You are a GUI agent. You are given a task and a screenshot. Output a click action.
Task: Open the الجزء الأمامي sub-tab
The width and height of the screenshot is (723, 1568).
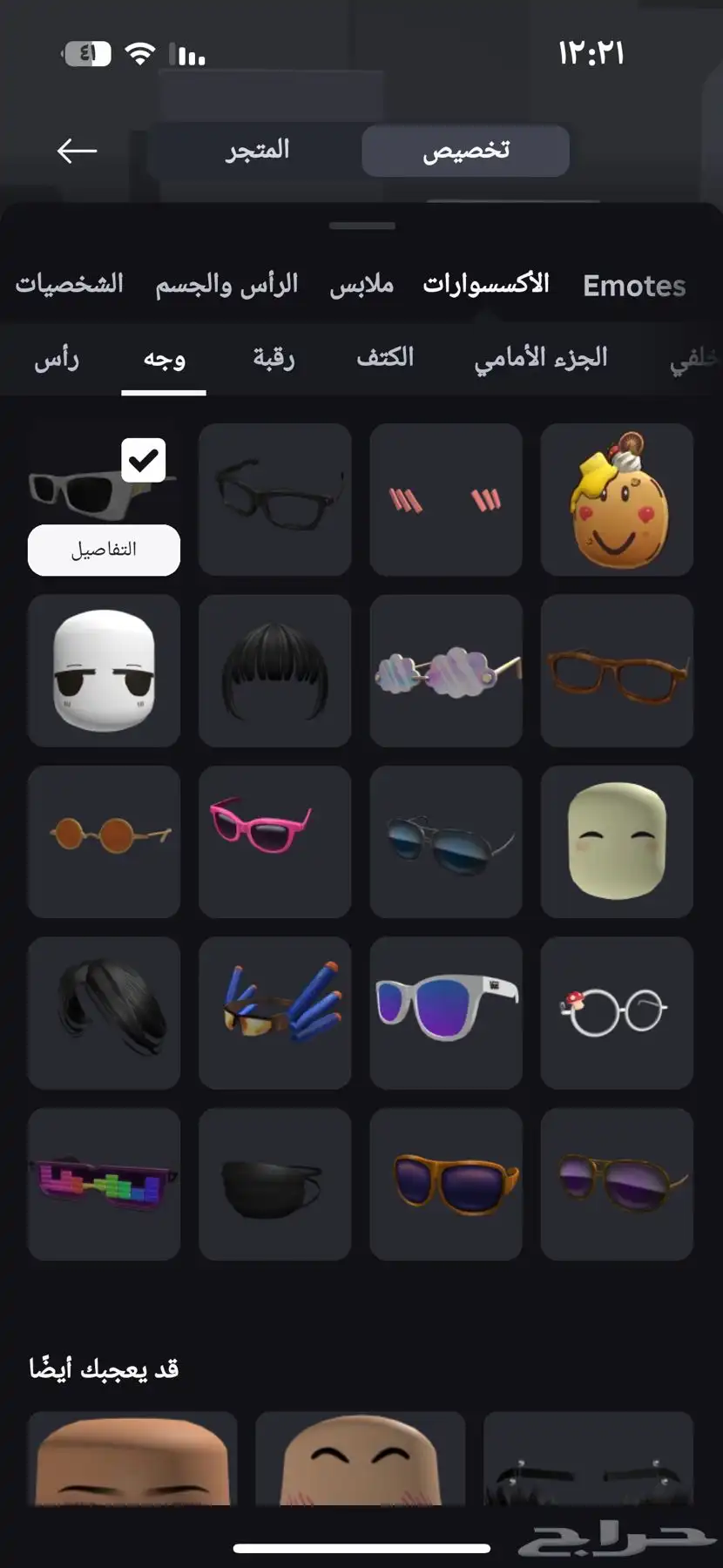coord(540,358)
